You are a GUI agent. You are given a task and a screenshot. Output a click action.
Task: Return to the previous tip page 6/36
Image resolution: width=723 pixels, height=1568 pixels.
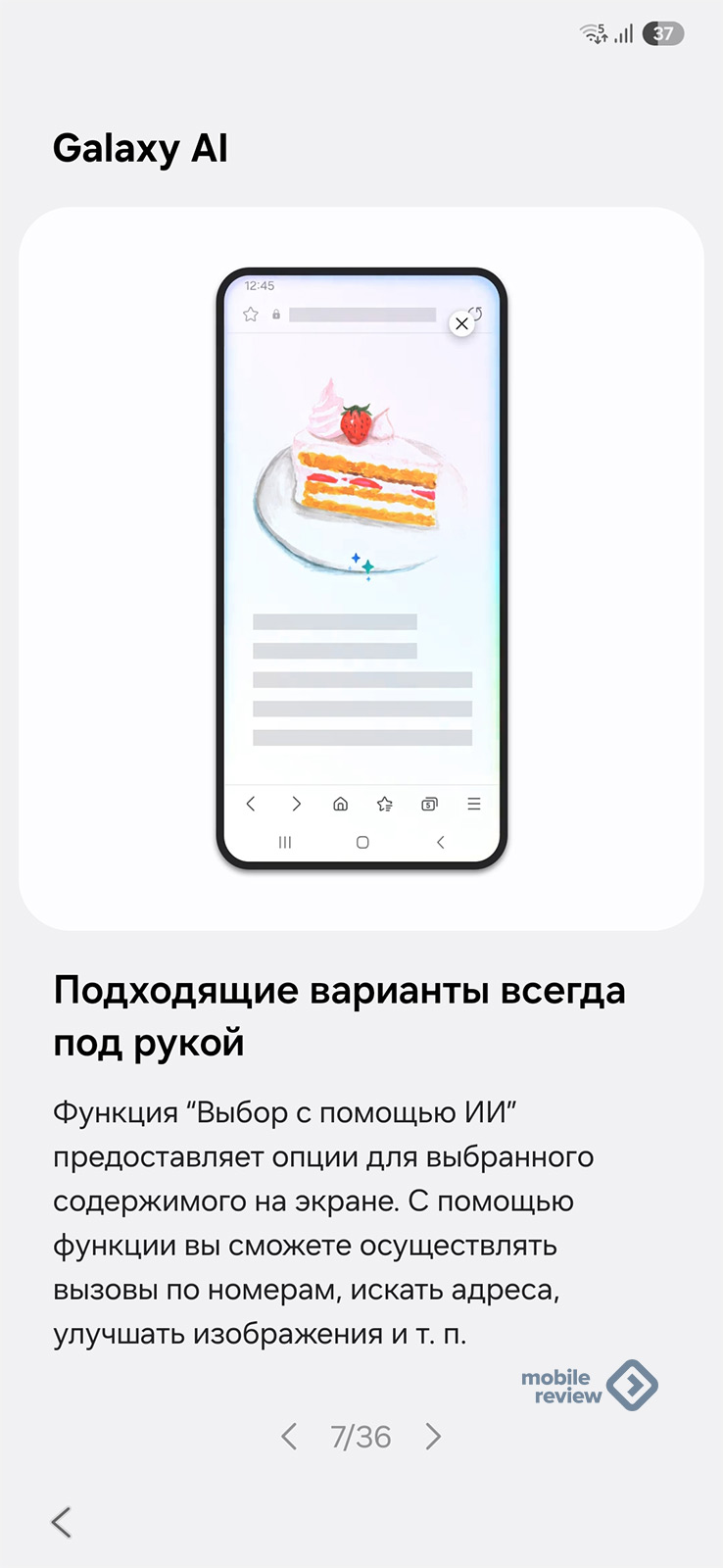point(289,1437)
